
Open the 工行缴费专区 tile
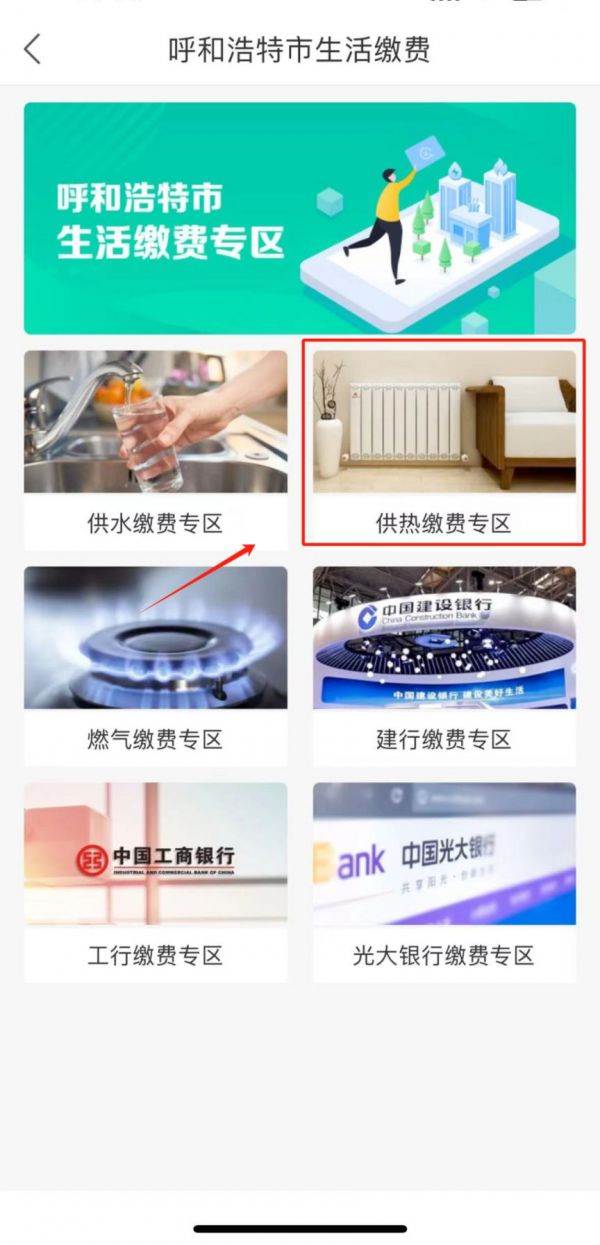155,882
